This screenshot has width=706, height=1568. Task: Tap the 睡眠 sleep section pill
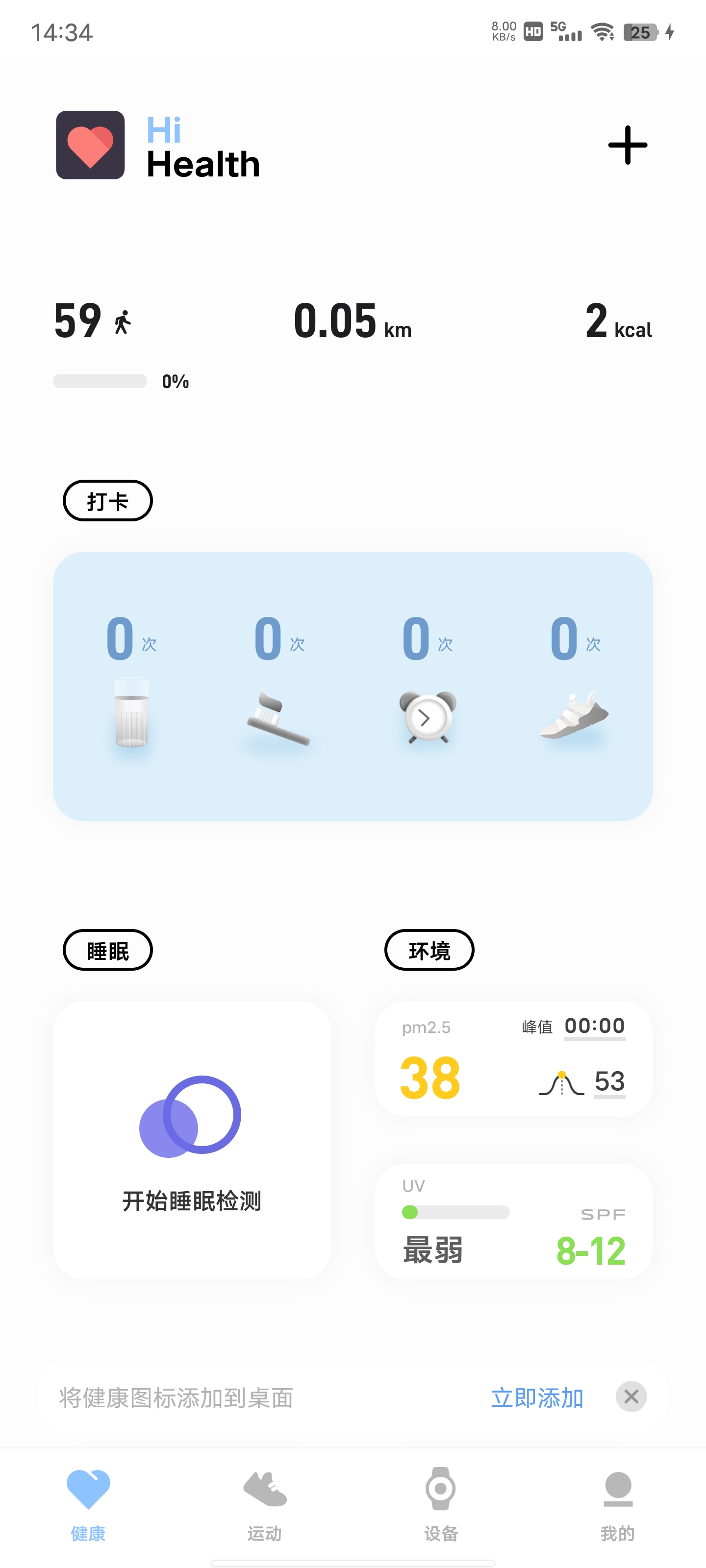107,950
